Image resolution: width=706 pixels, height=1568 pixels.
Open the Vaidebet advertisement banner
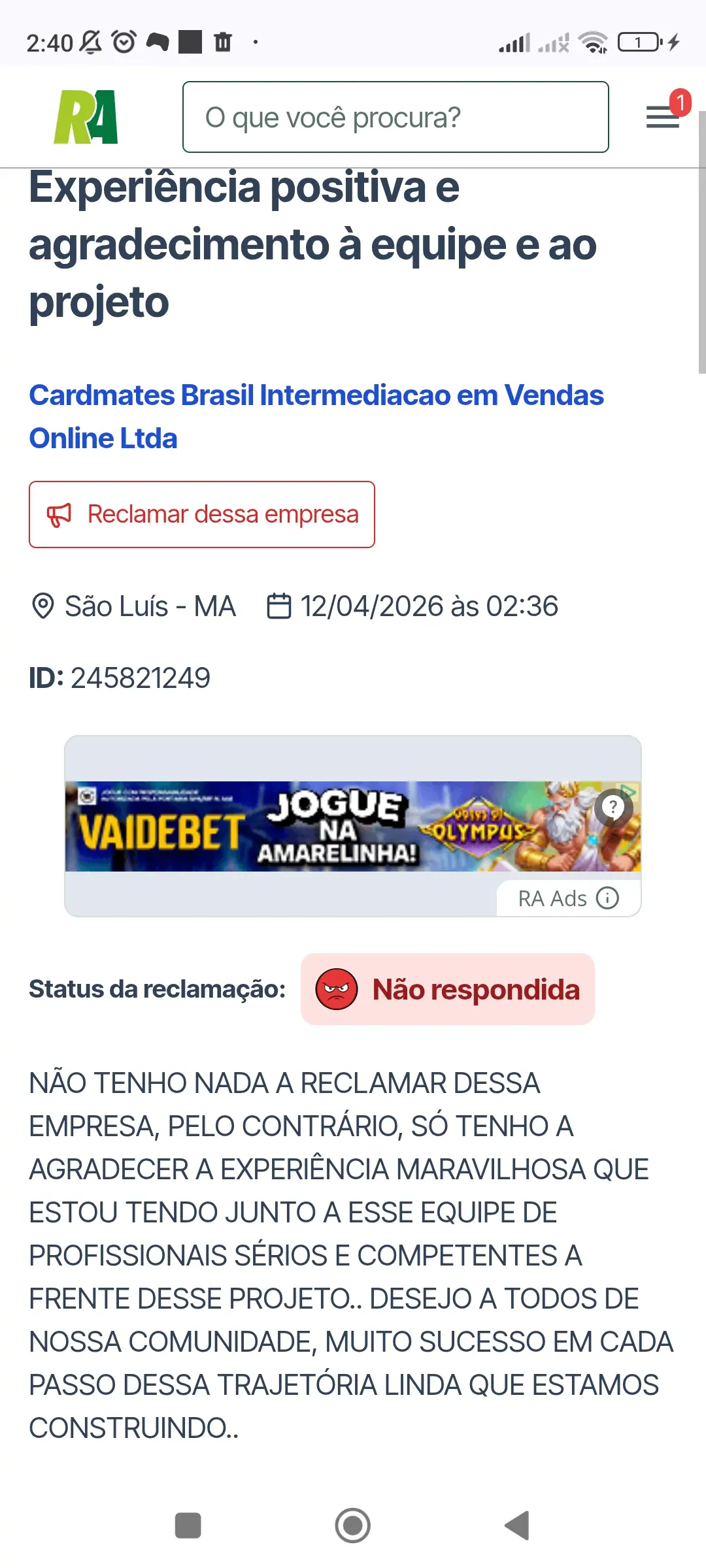pyautogui.click(x=327, y=826)
